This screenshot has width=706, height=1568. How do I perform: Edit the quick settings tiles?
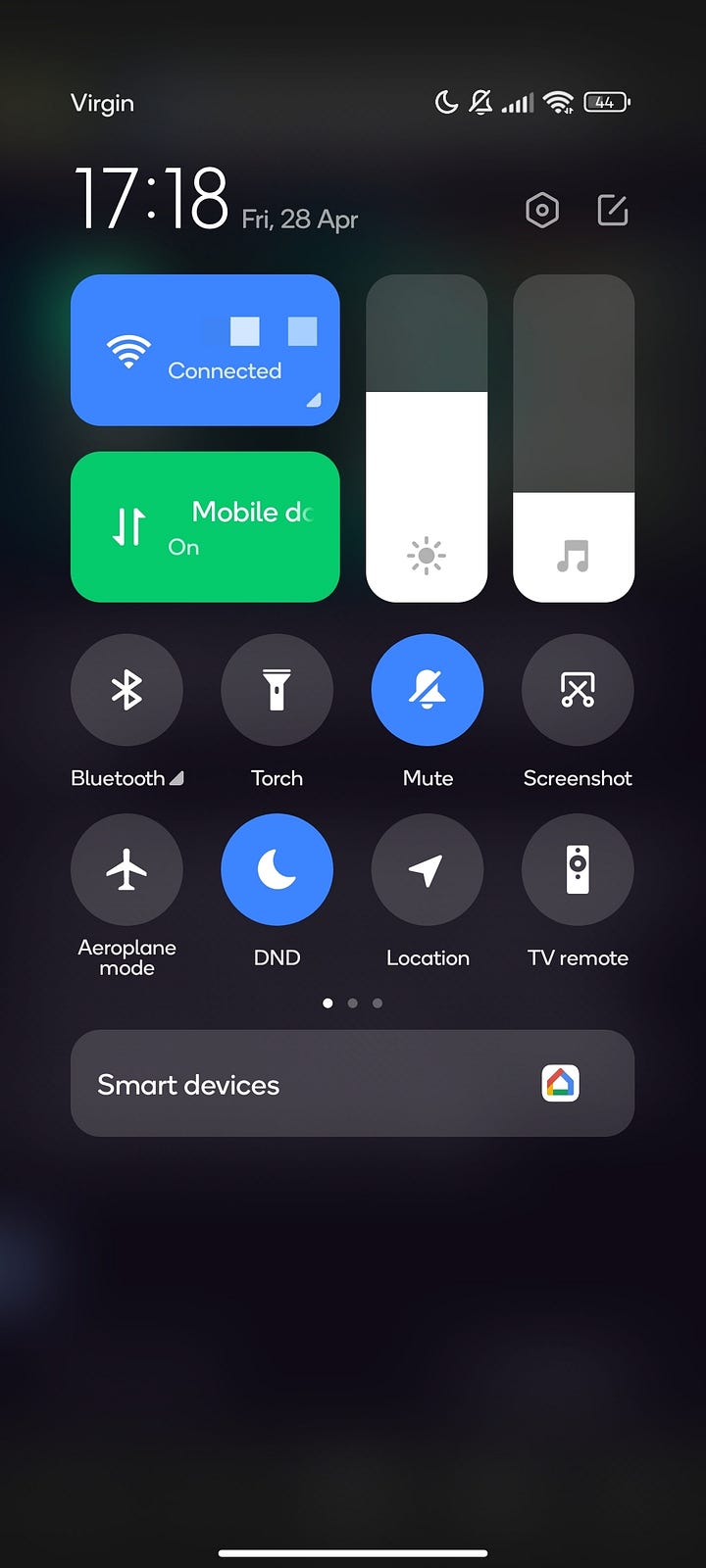[x=613, y=210]
